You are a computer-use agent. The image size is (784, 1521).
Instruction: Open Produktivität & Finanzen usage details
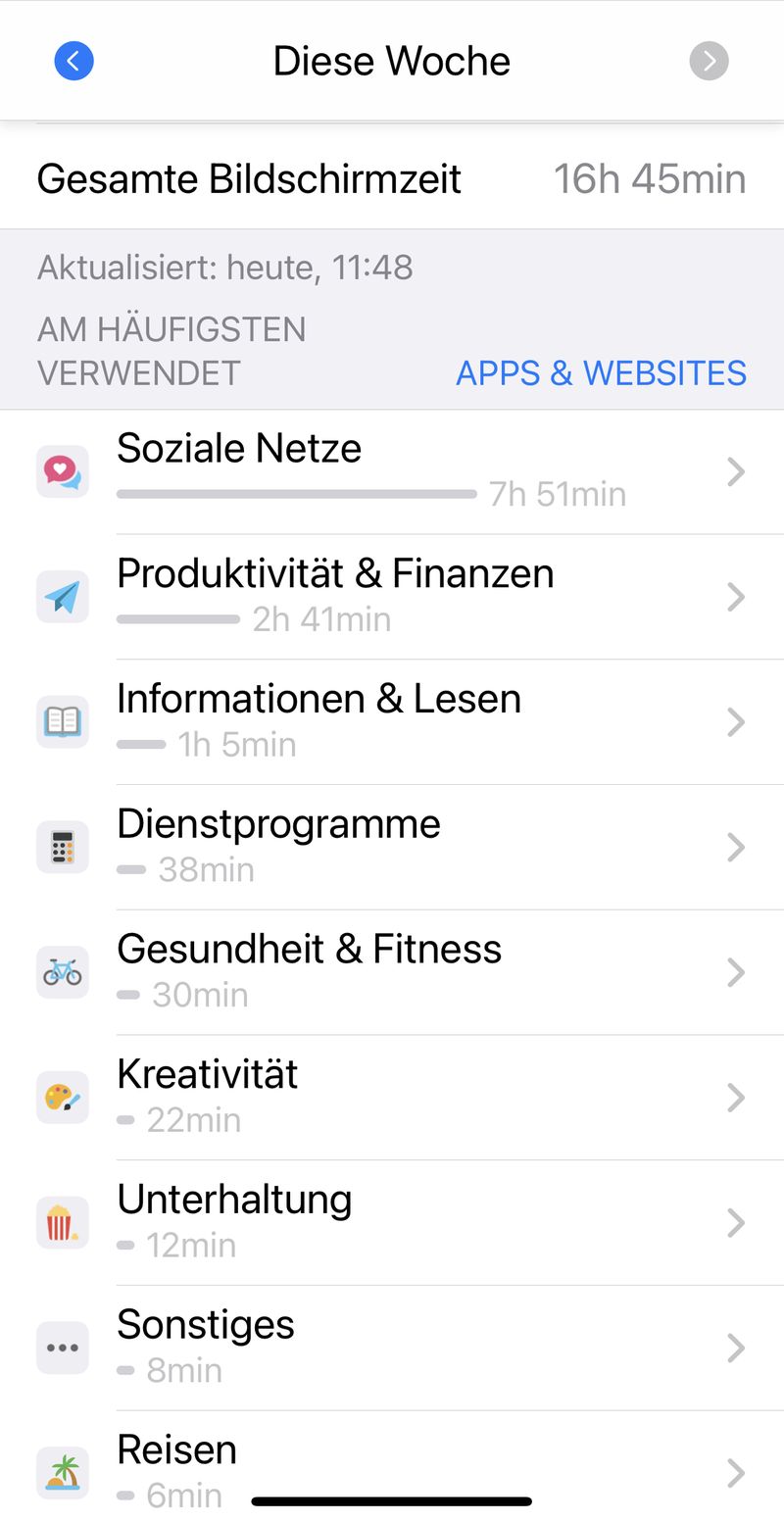392,597
